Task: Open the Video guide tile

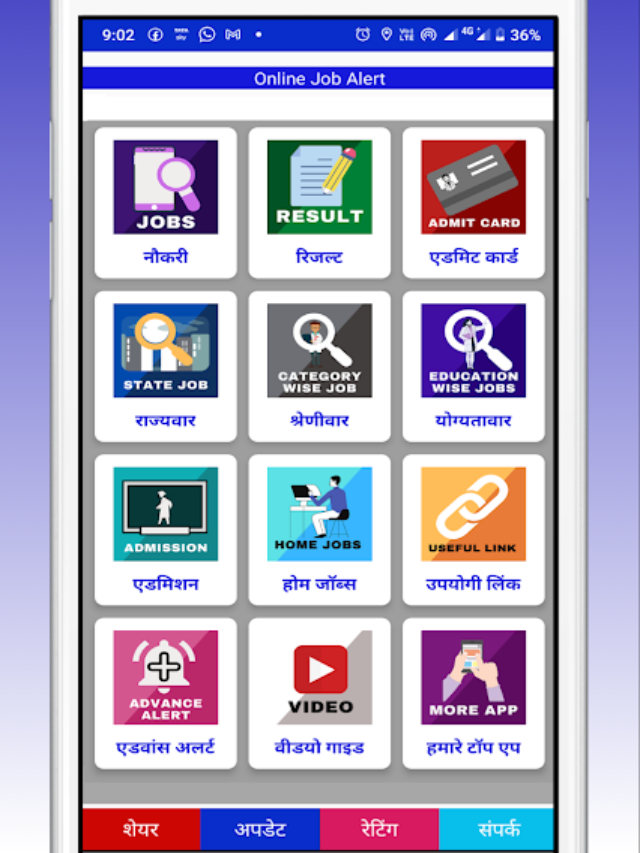Action: coord(319,693)
